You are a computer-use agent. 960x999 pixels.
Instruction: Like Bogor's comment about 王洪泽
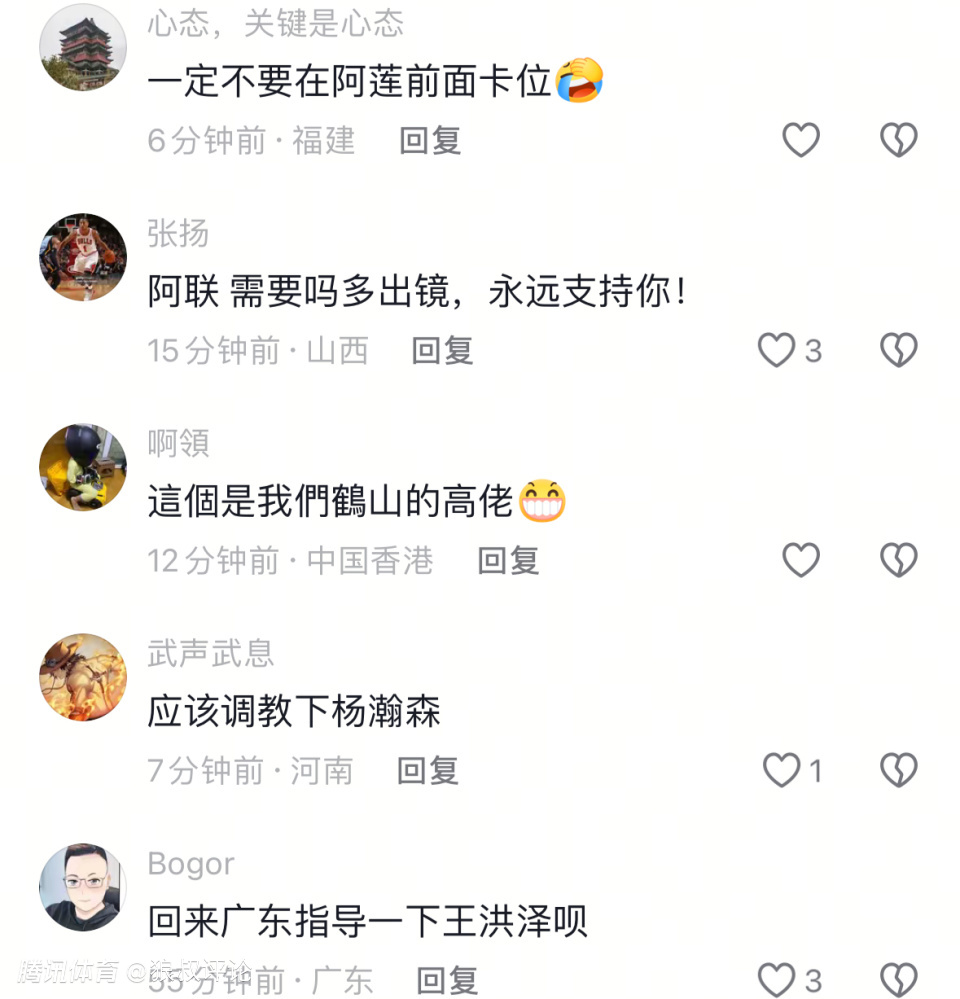(777, 980)
